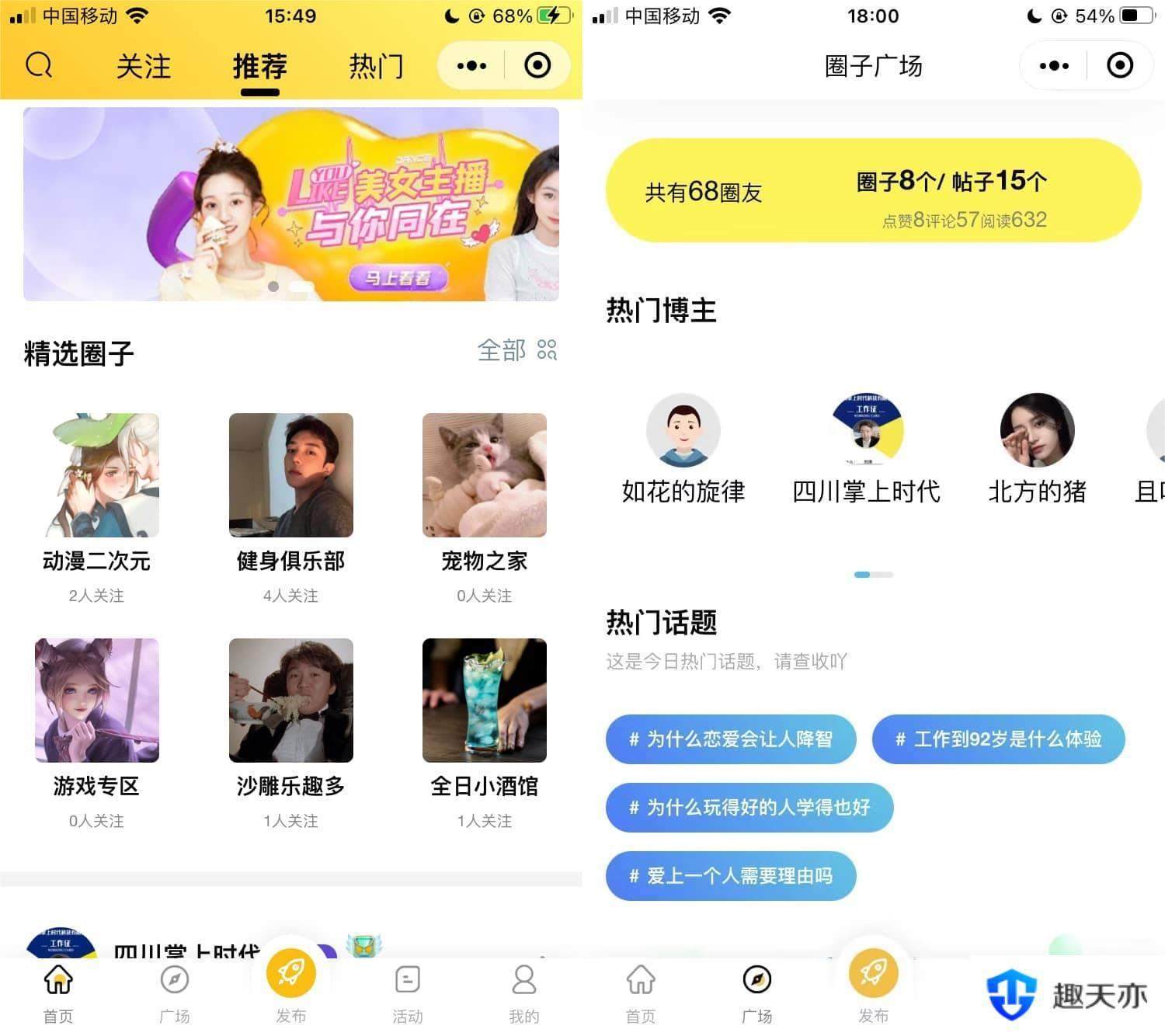Open the 全日小酒馆 circle
Image resolution: width=1165 pixels, height=1036 pixels.
click(x=484, y=701)
